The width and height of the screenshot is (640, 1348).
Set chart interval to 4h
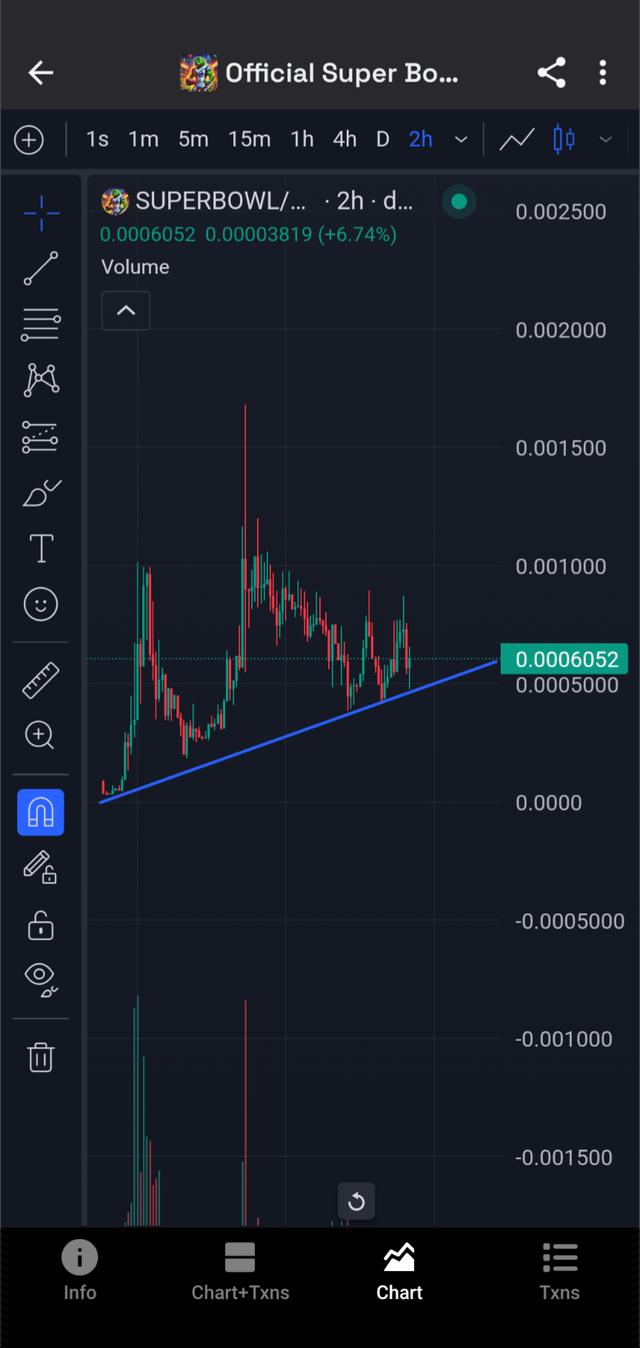coord(344,139)
